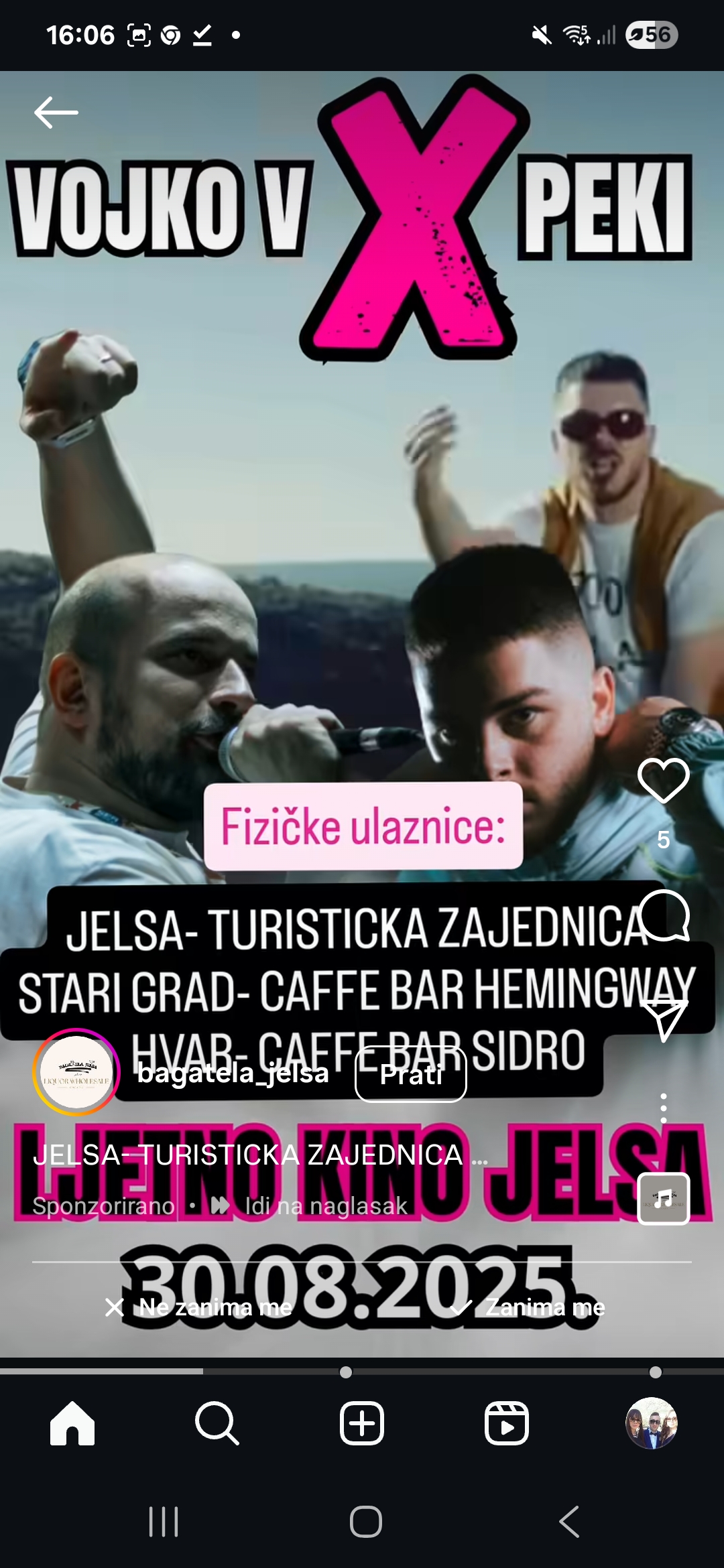The image size is (724, 1568).
Task: Mark the ad as "Zanima me"
Action: pos(528,1307)
